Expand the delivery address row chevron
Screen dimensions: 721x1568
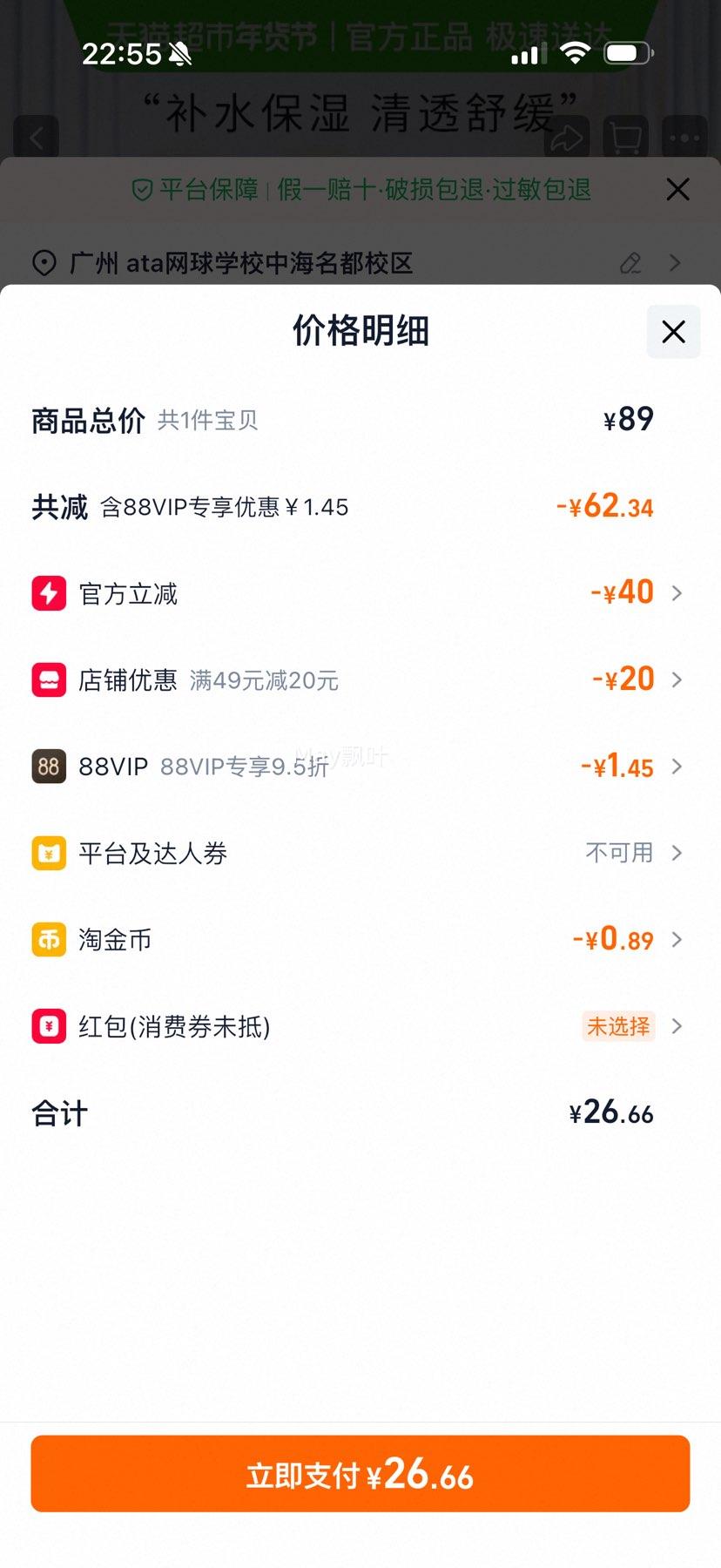click(677, 263)
